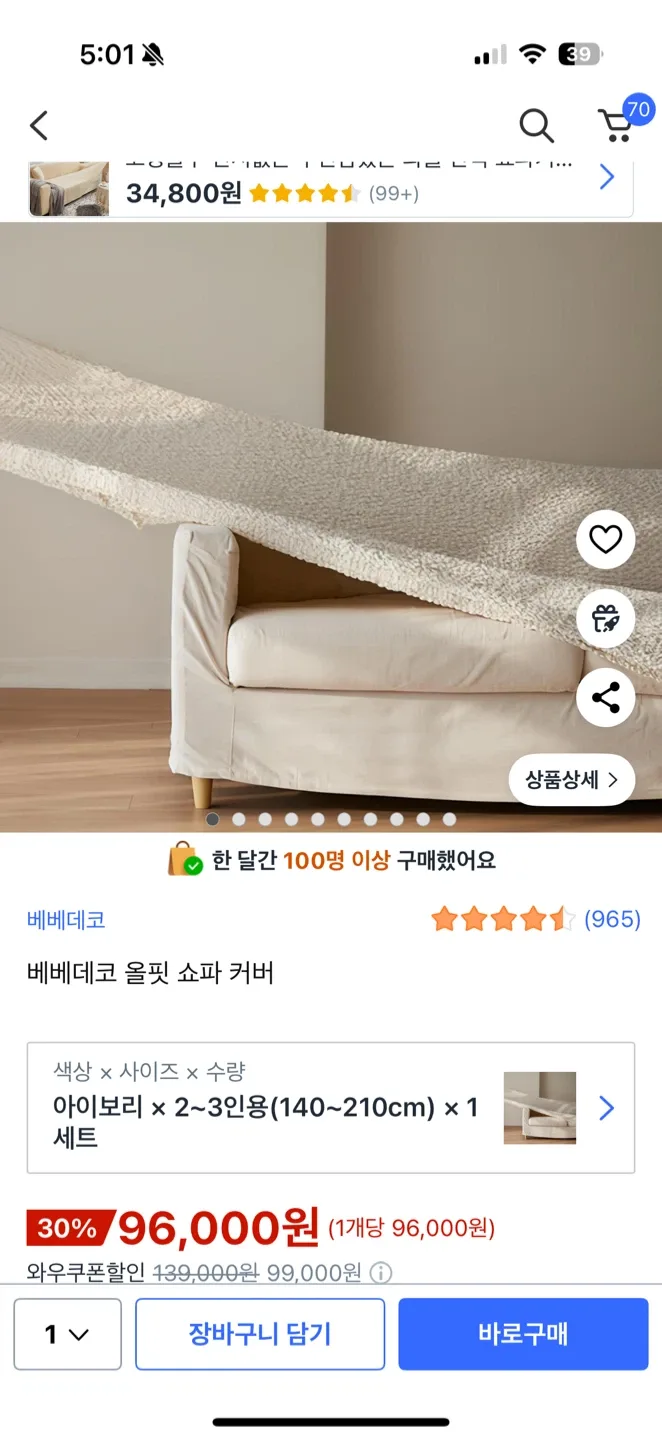Open the 색상 × 사이즈 × 수량 option selector

[x=330, y=1107]
